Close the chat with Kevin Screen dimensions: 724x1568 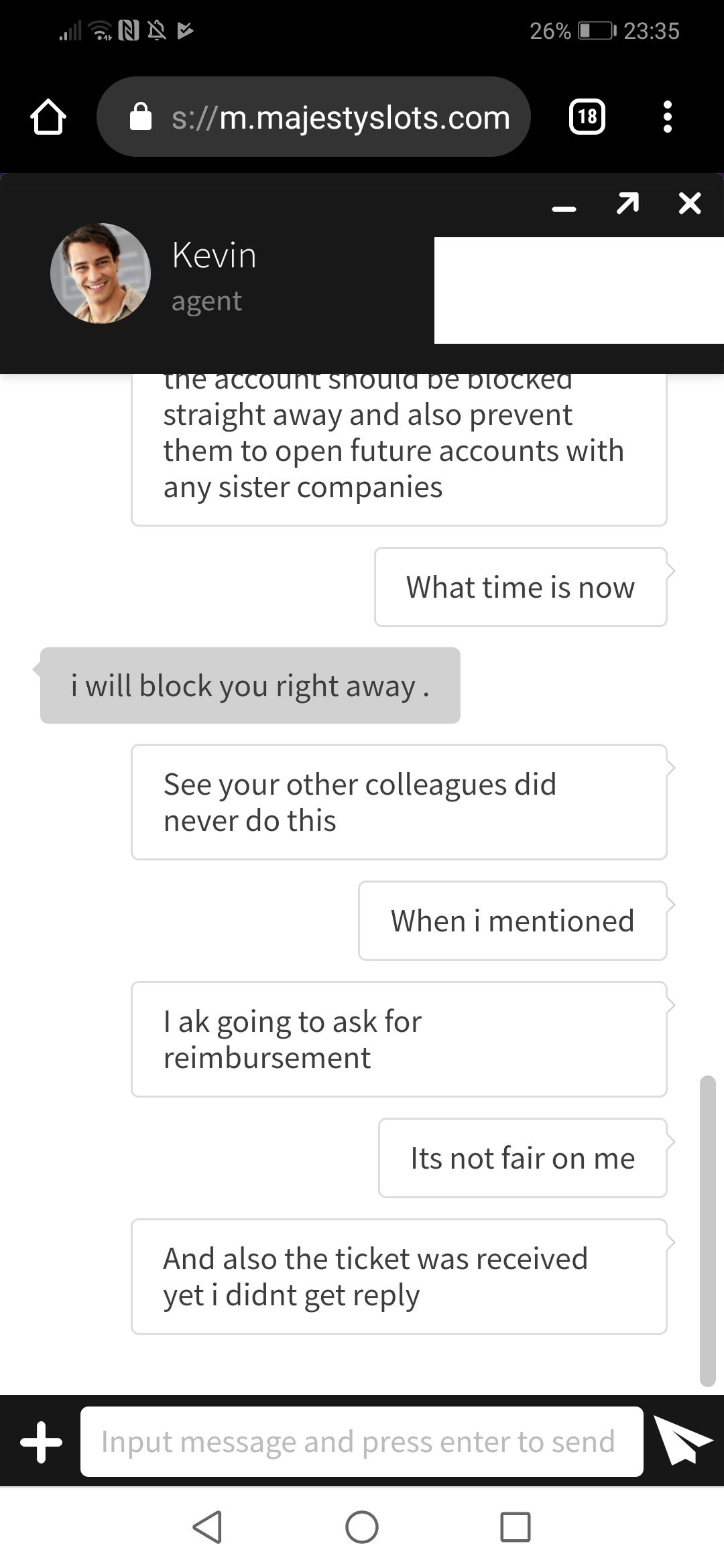[689, 203]
